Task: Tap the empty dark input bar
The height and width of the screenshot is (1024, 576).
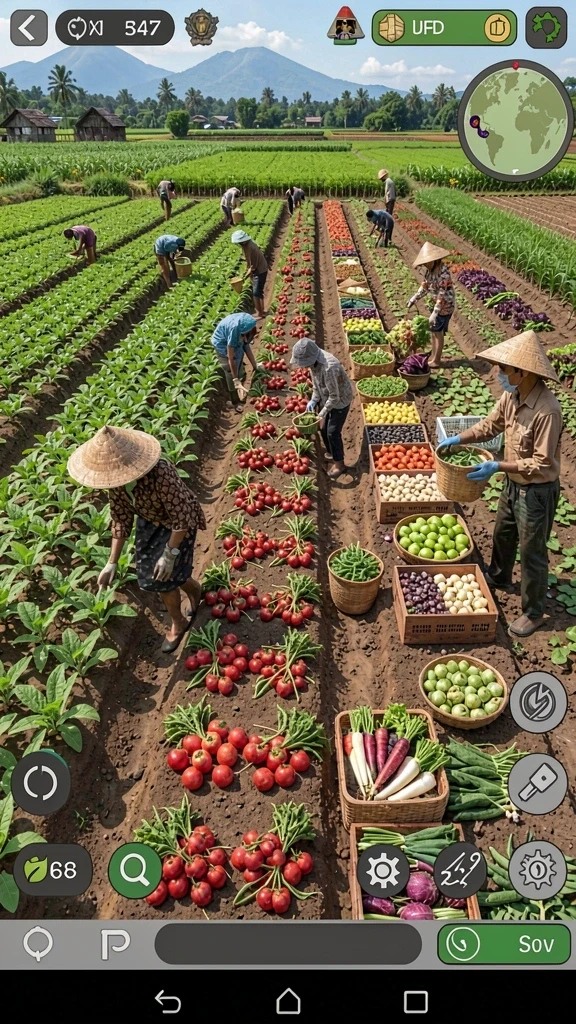Action: coord(288,944)
